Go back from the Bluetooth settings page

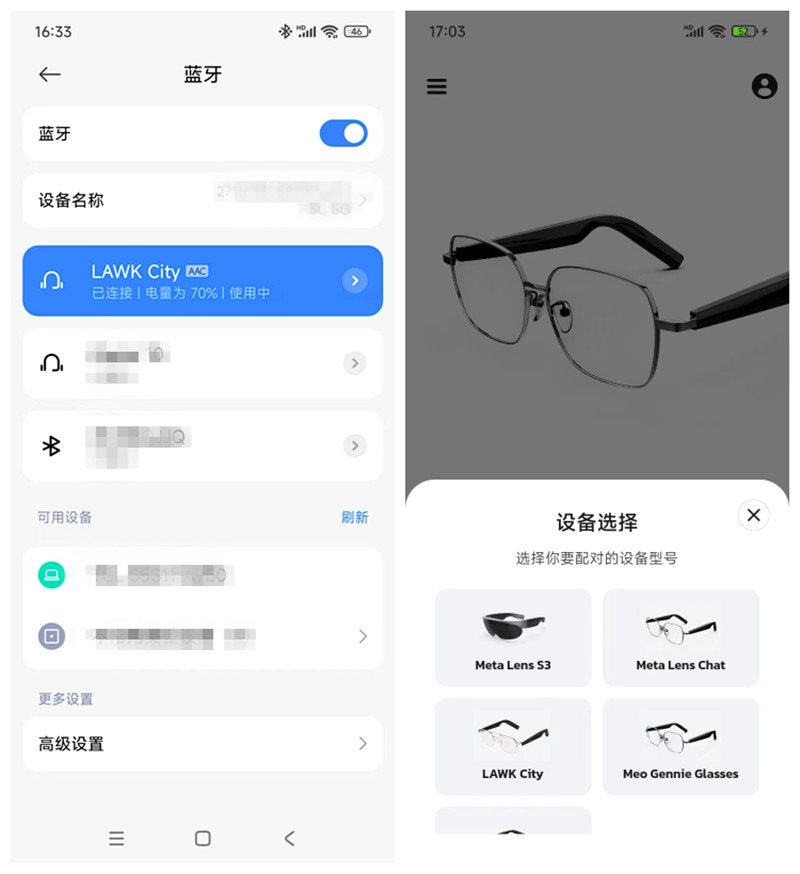pos(49,75)
